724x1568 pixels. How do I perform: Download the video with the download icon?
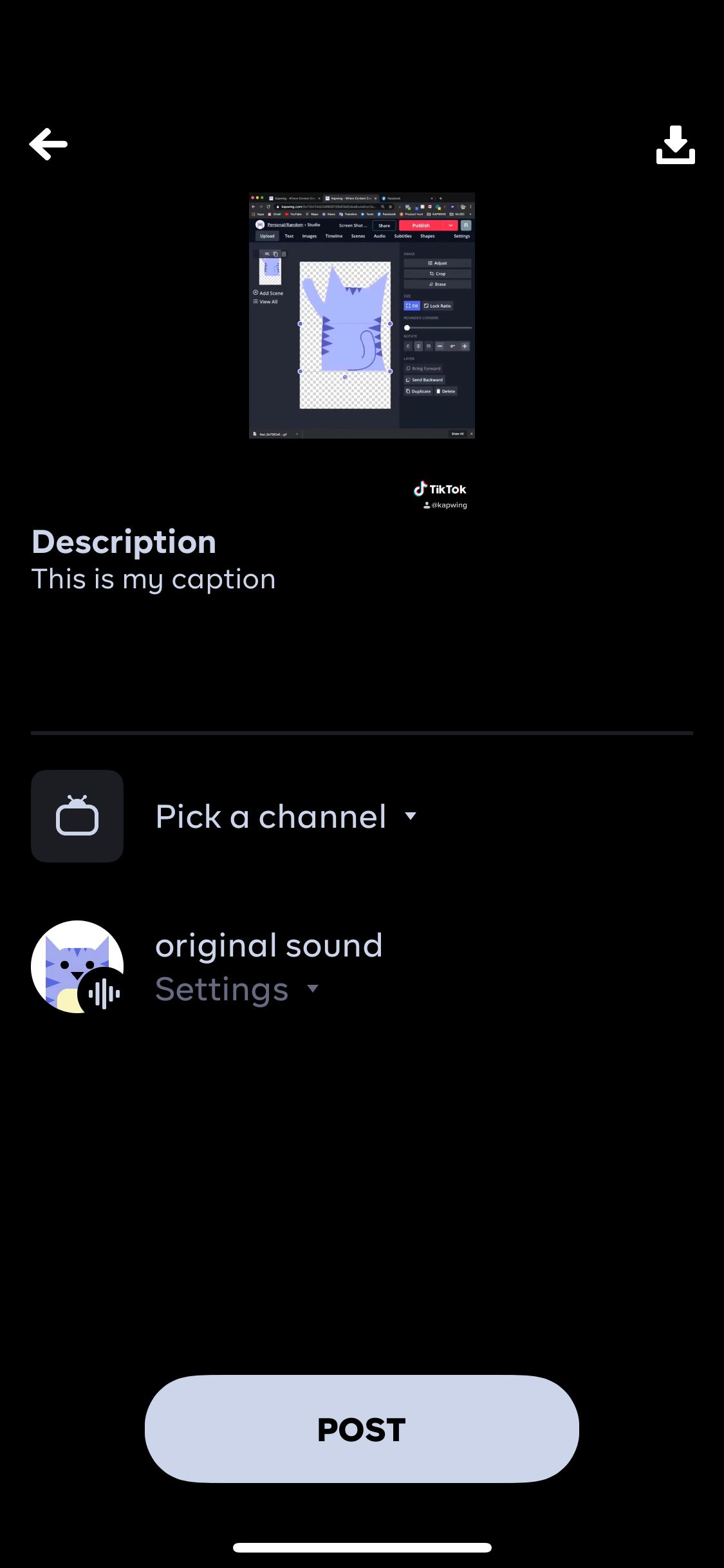pos(675,145)
